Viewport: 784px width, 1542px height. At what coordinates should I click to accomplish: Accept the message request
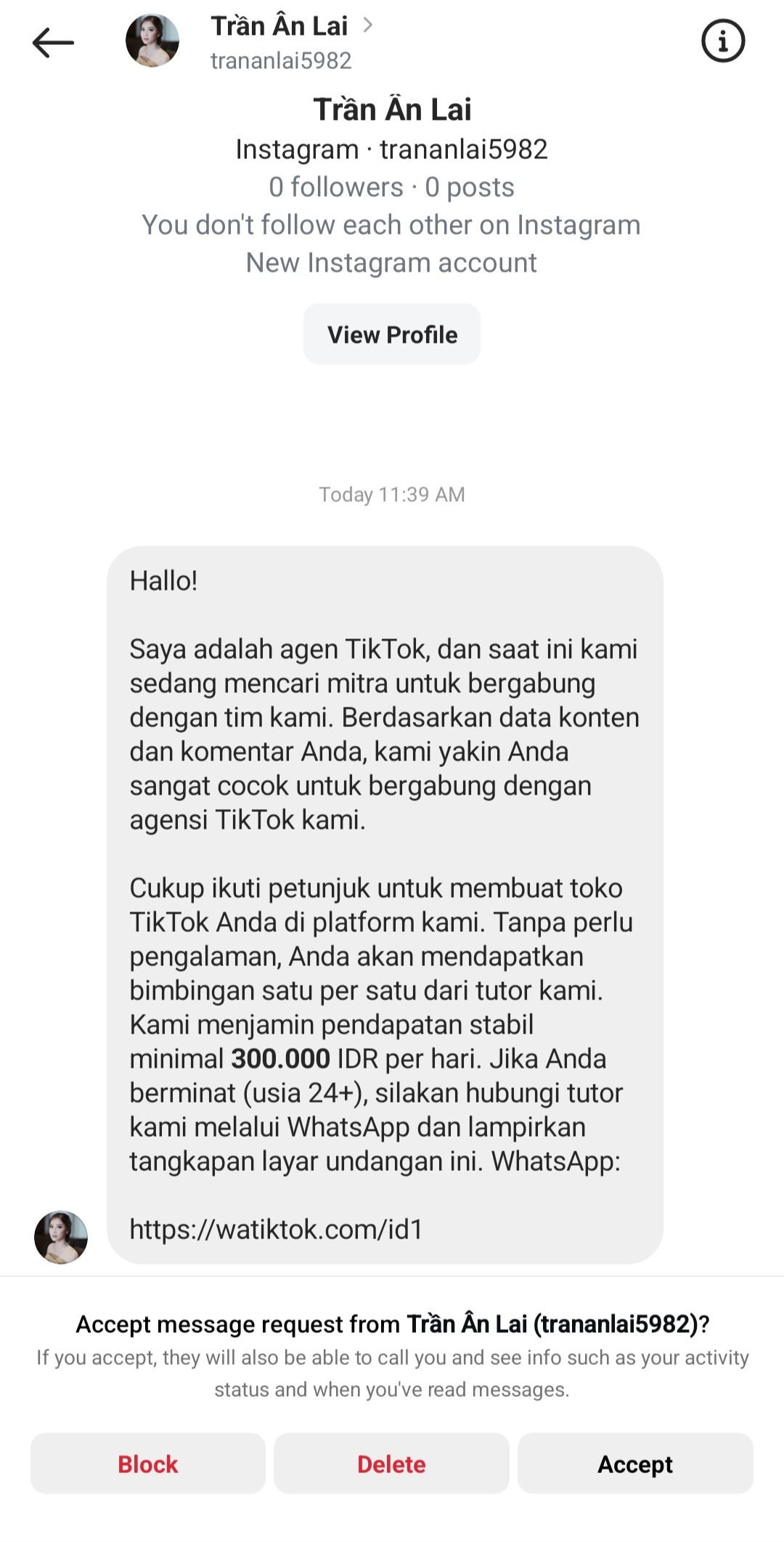[635, 1464]
